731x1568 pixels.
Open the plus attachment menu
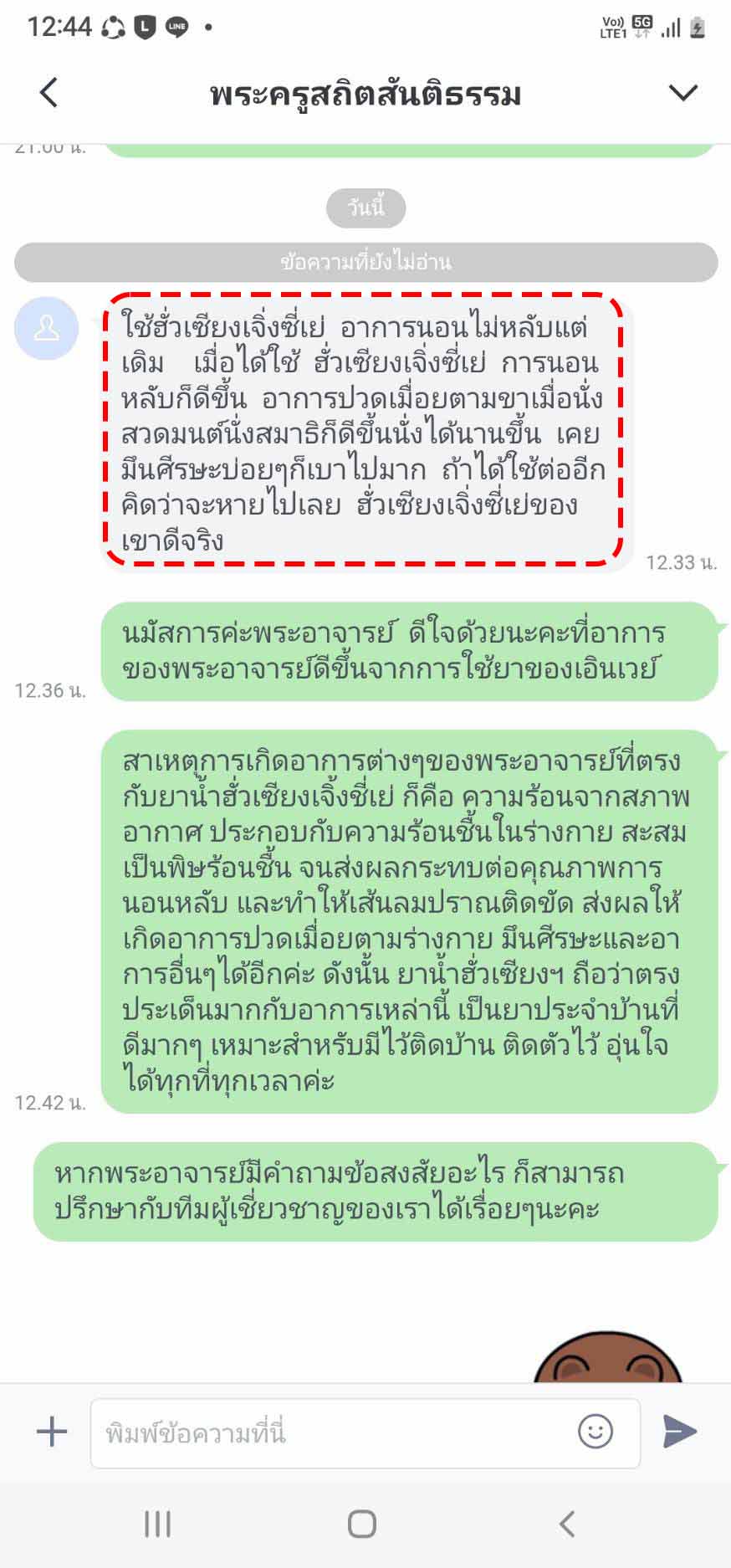[52, 1431]
